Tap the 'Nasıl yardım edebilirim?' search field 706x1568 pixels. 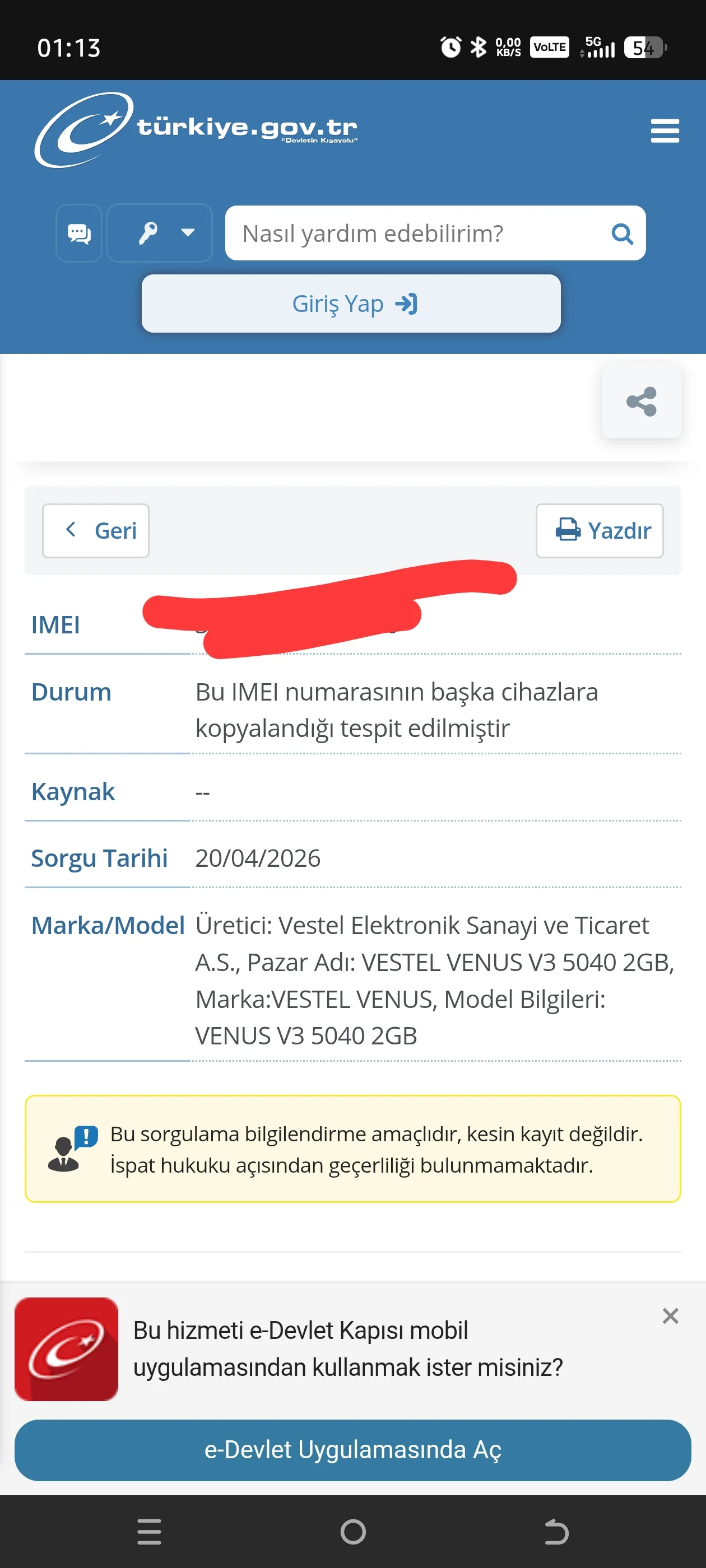[x=414, y=233]
